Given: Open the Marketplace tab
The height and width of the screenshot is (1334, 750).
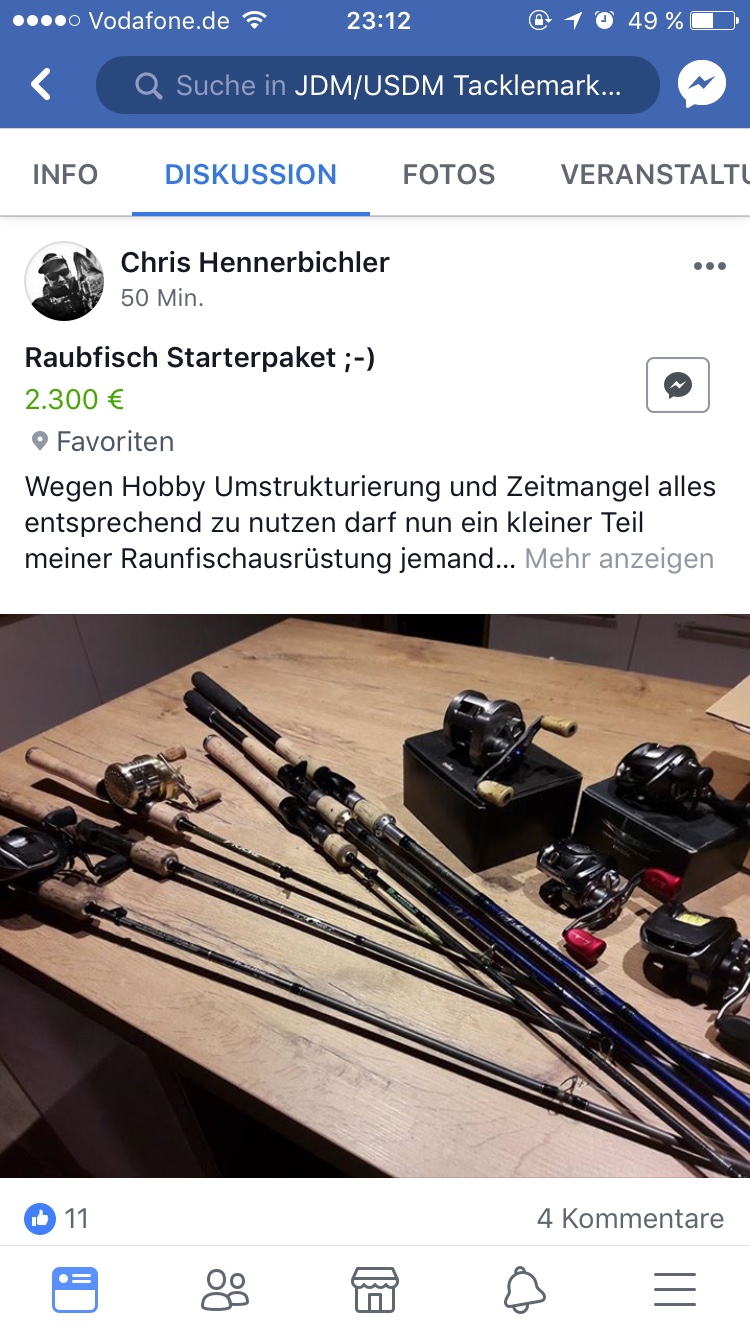Looking at the screenshot, I should tap(375, 1290).
